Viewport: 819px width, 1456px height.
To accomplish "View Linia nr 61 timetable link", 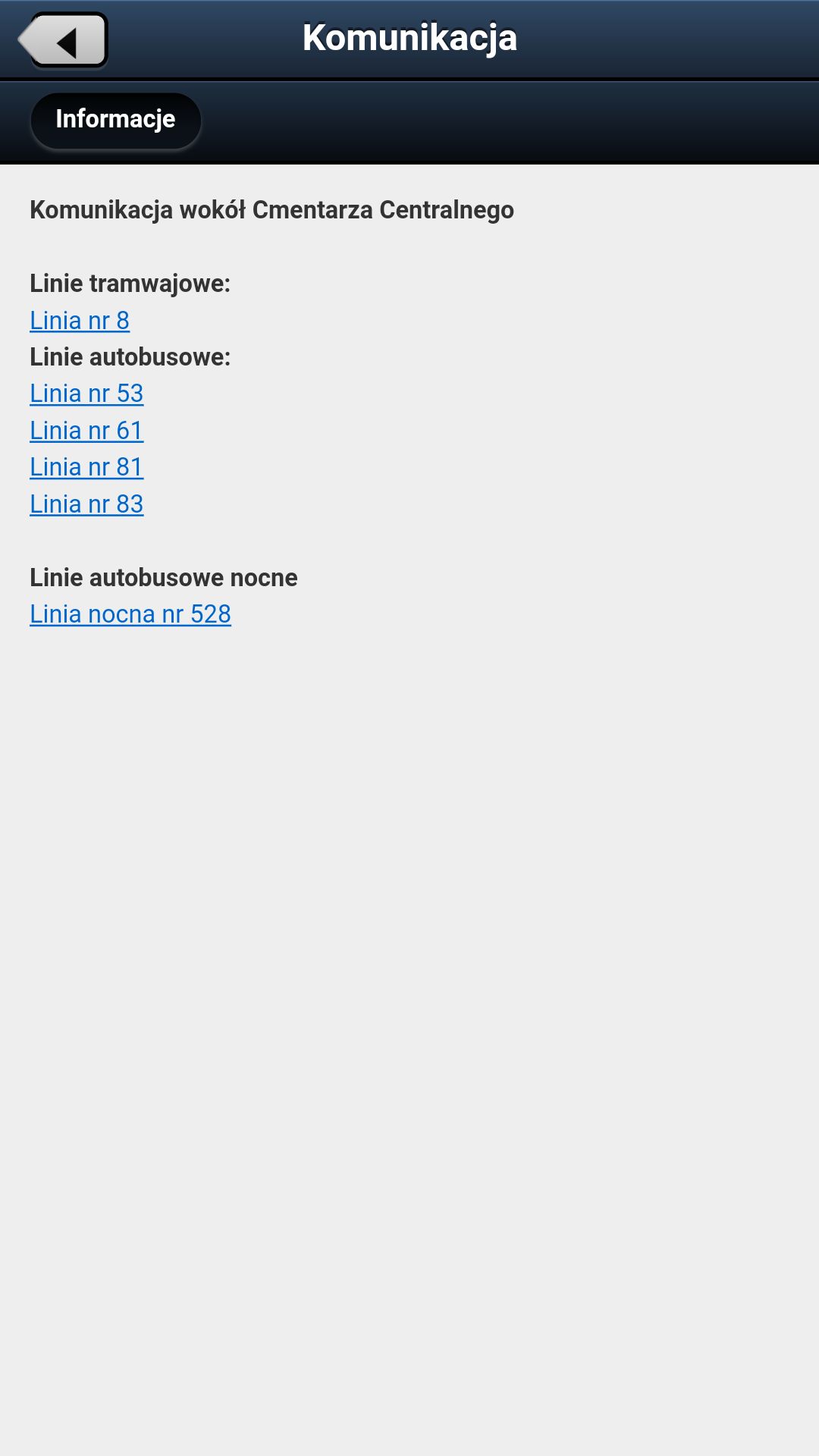I will (86, 431).
